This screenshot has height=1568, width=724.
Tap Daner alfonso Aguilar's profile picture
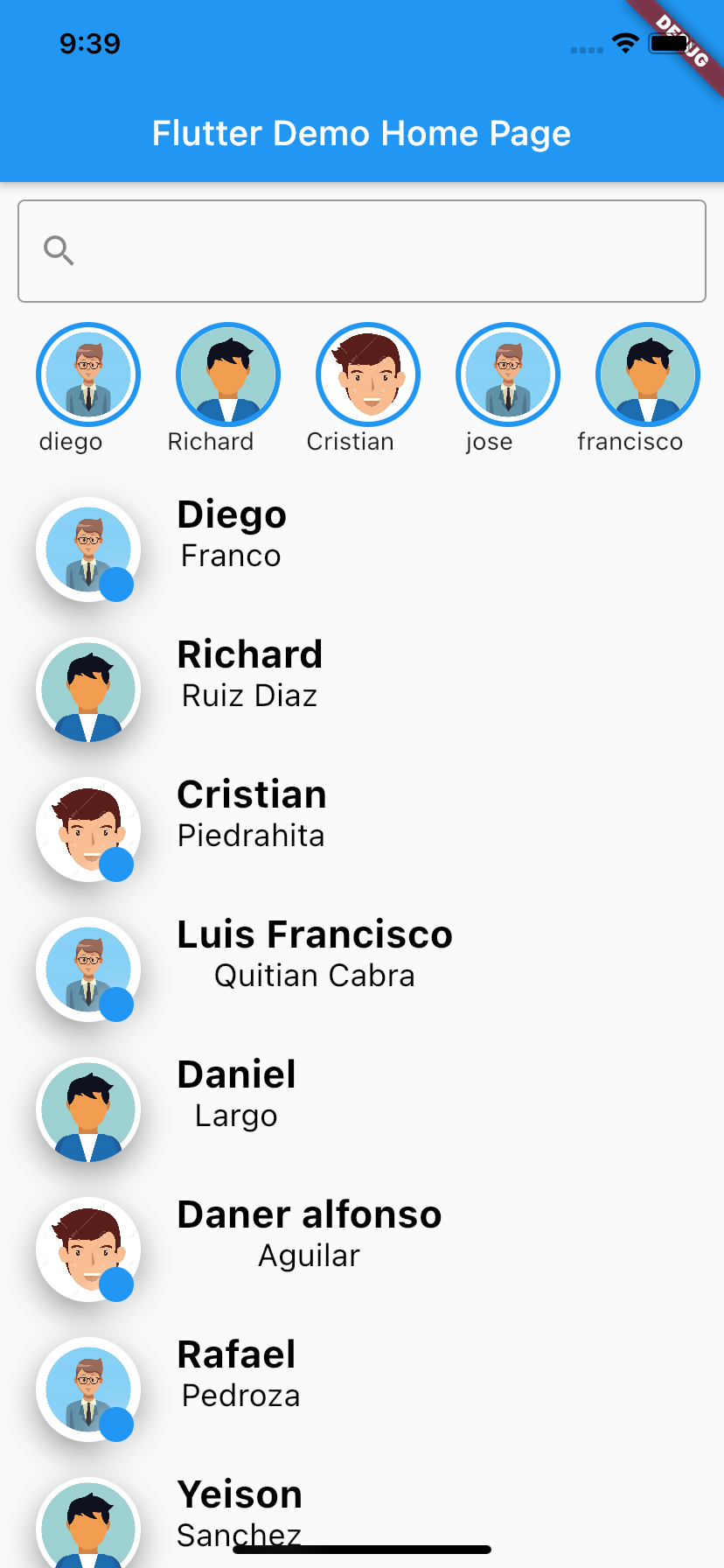pos(87,1250)
